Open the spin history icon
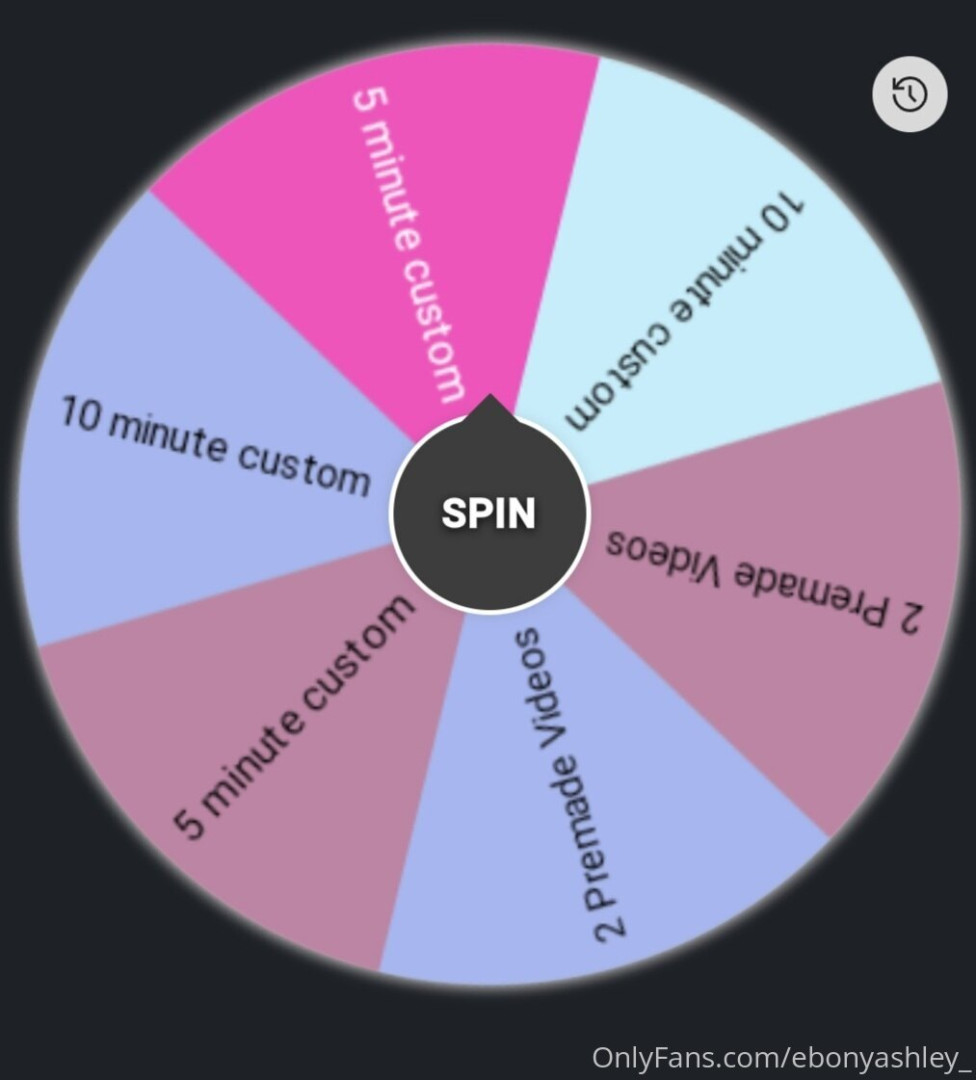 click(x=909, y=95)
